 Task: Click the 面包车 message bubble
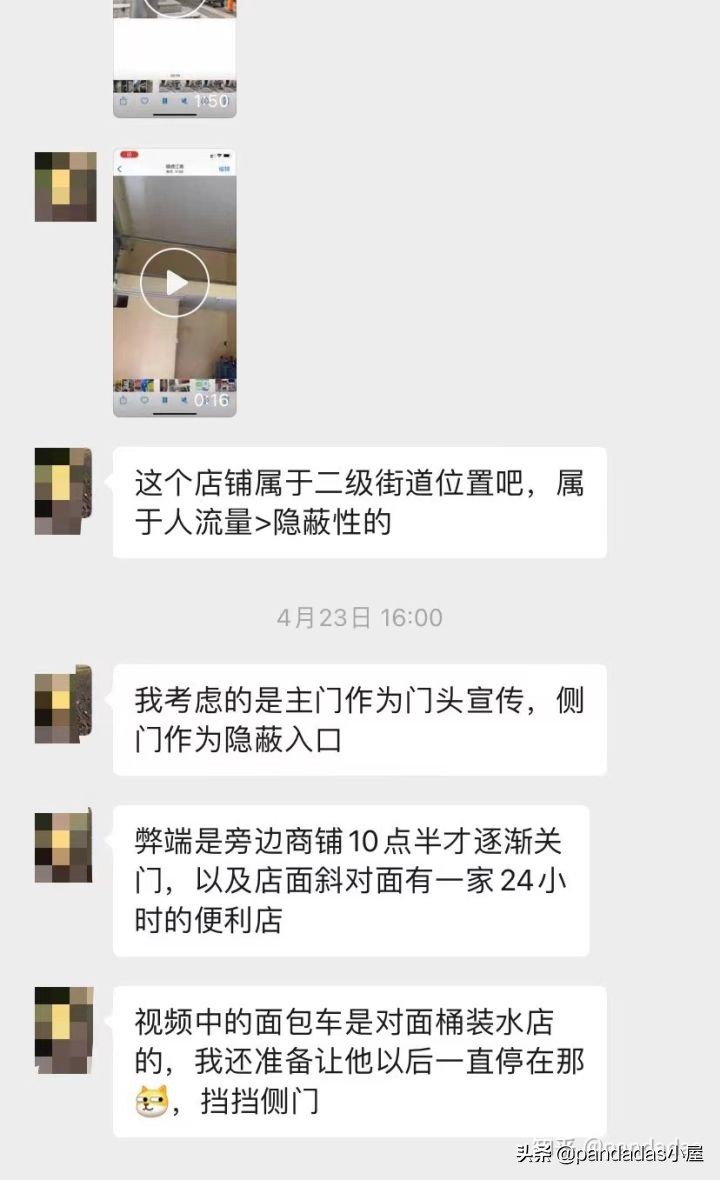[360, 1058]
